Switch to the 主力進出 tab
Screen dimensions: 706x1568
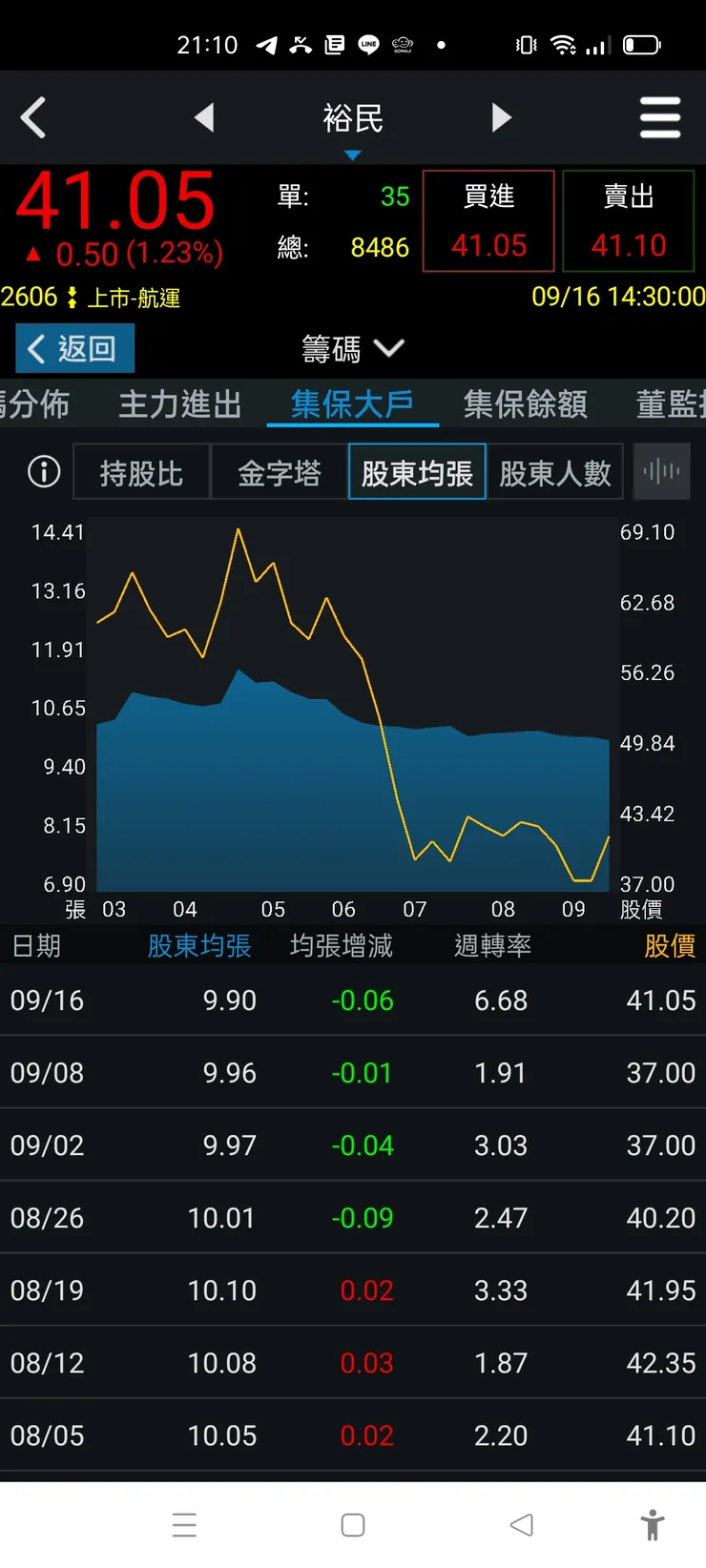[179, 403]
